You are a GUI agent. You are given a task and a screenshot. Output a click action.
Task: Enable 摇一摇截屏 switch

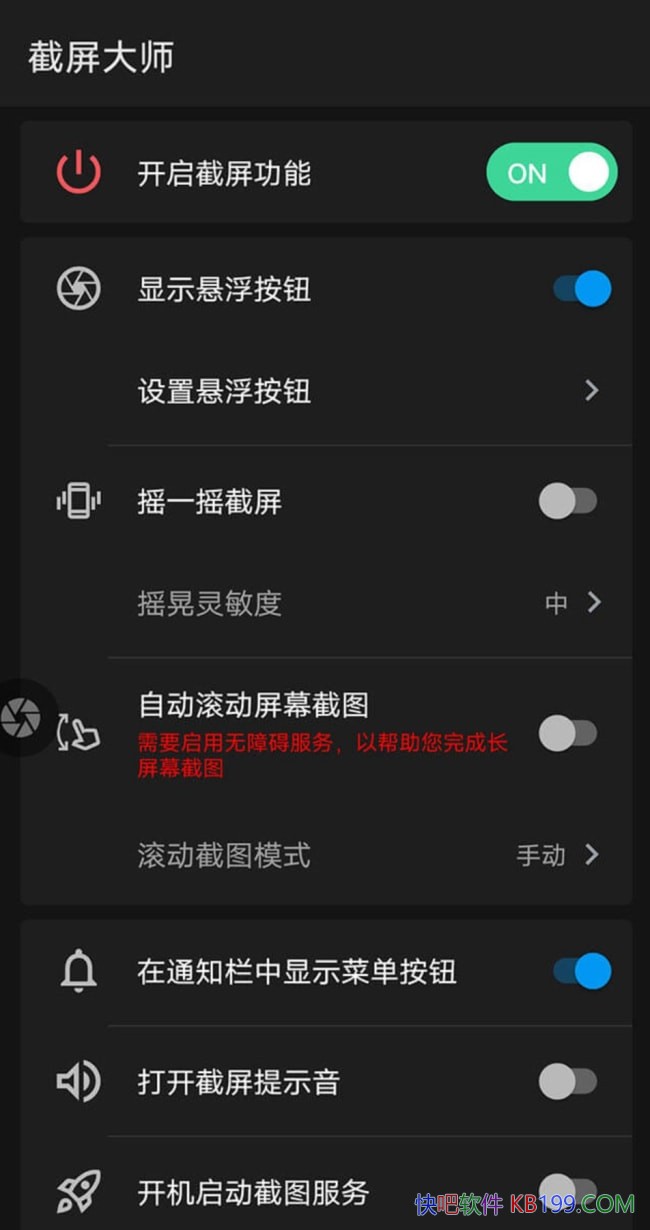click(567, 501)
